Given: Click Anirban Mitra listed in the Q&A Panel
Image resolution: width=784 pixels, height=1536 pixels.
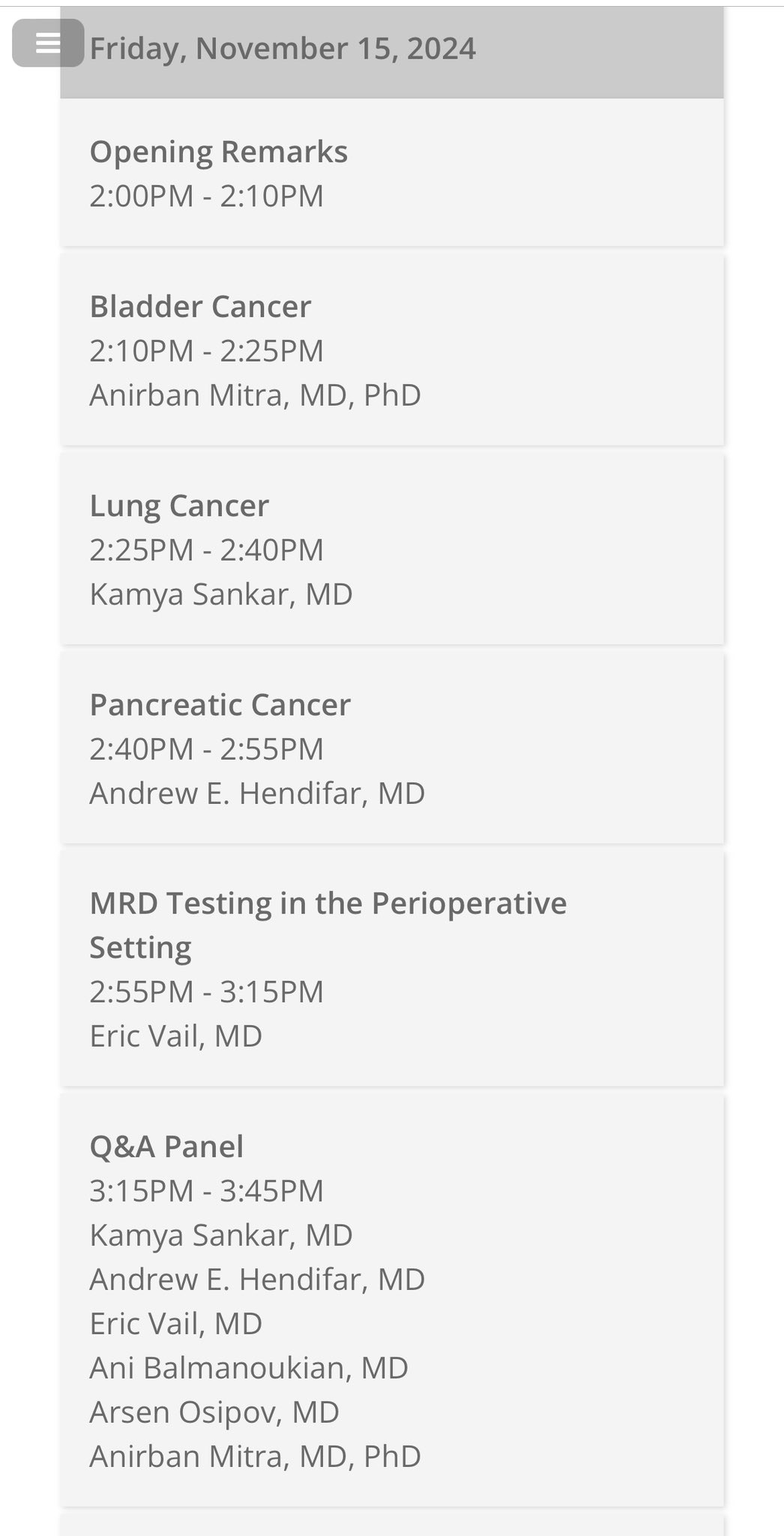Looking at the screenshot, I should 255,1456.
